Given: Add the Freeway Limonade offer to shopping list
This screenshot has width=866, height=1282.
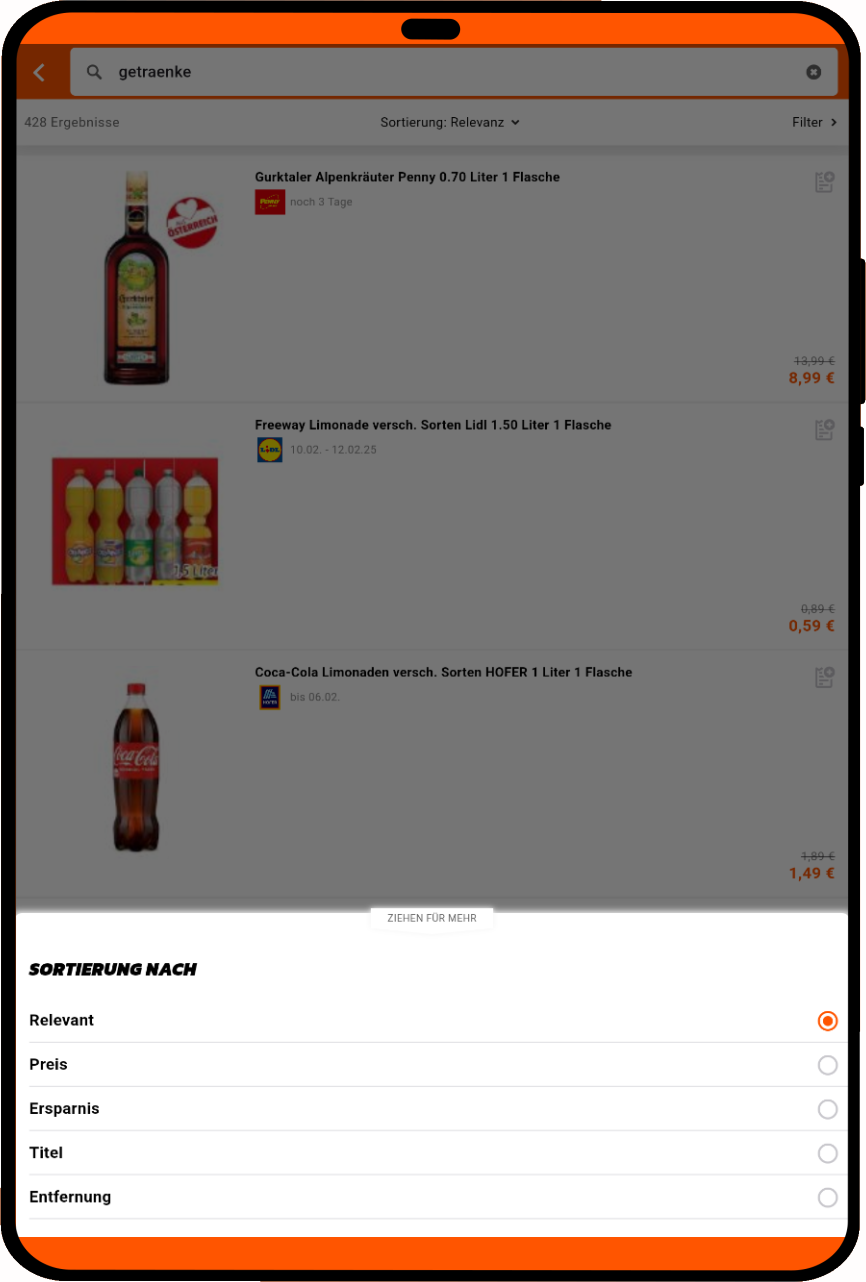Looking at the screenshot, I should point(824,430).
